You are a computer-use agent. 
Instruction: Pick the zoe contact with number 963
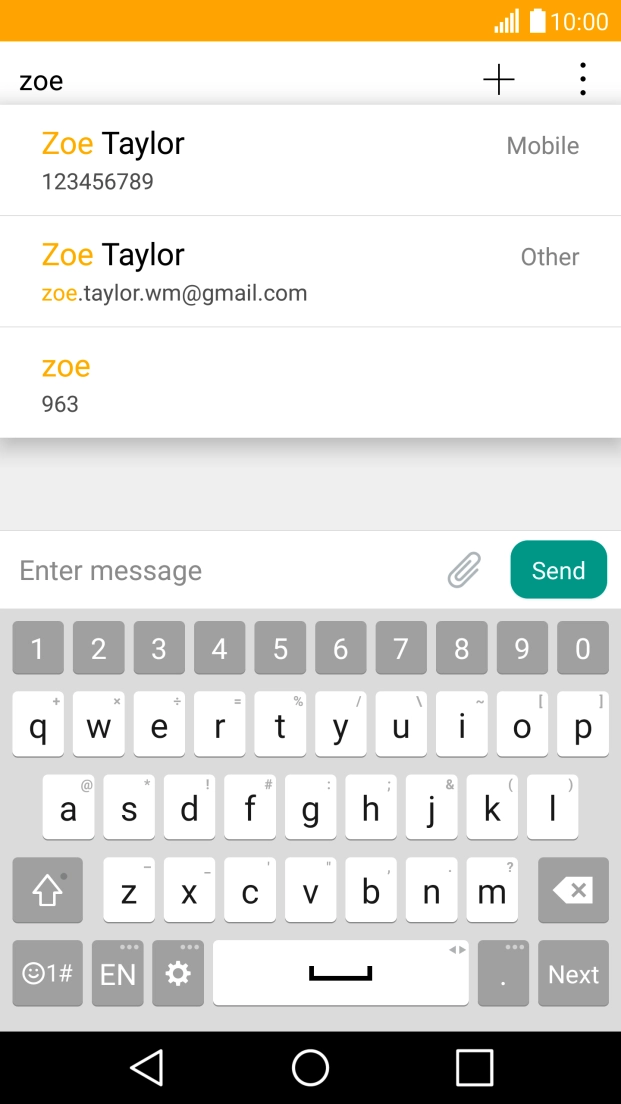[310, 383]
